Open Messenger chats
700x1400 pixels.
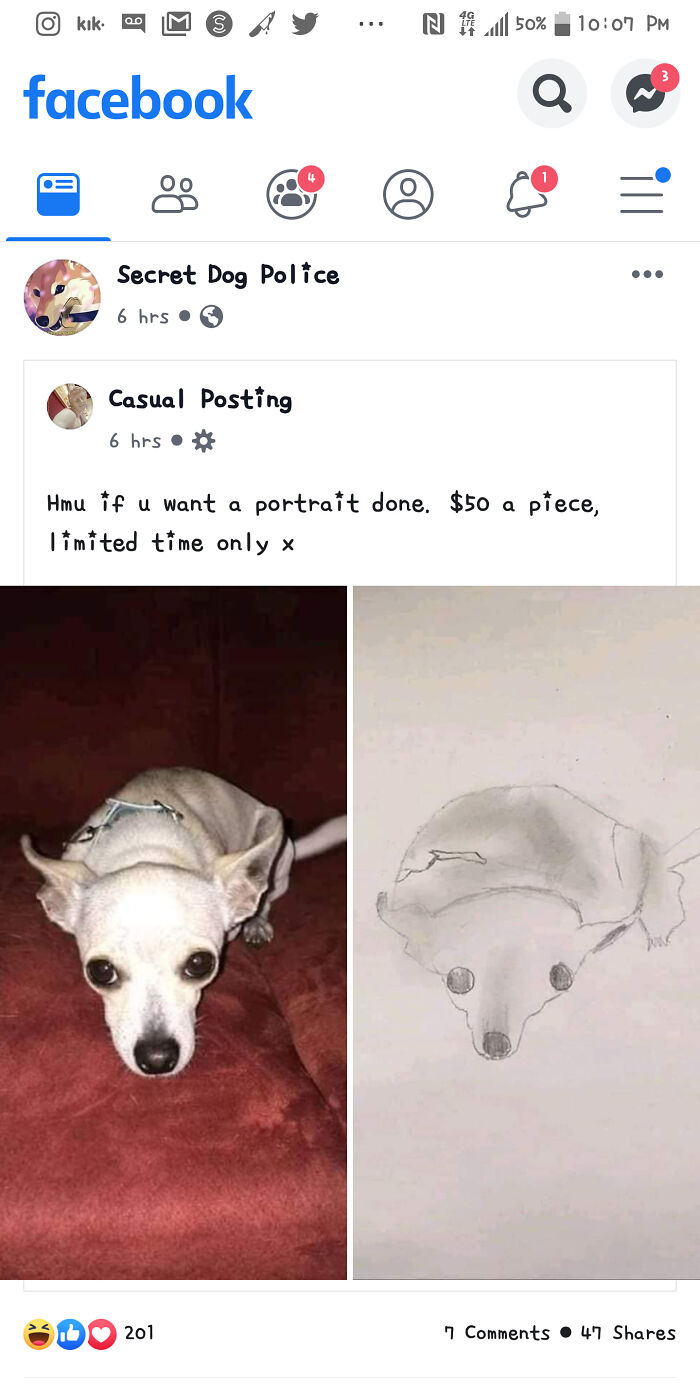click(x=645, y=94)
